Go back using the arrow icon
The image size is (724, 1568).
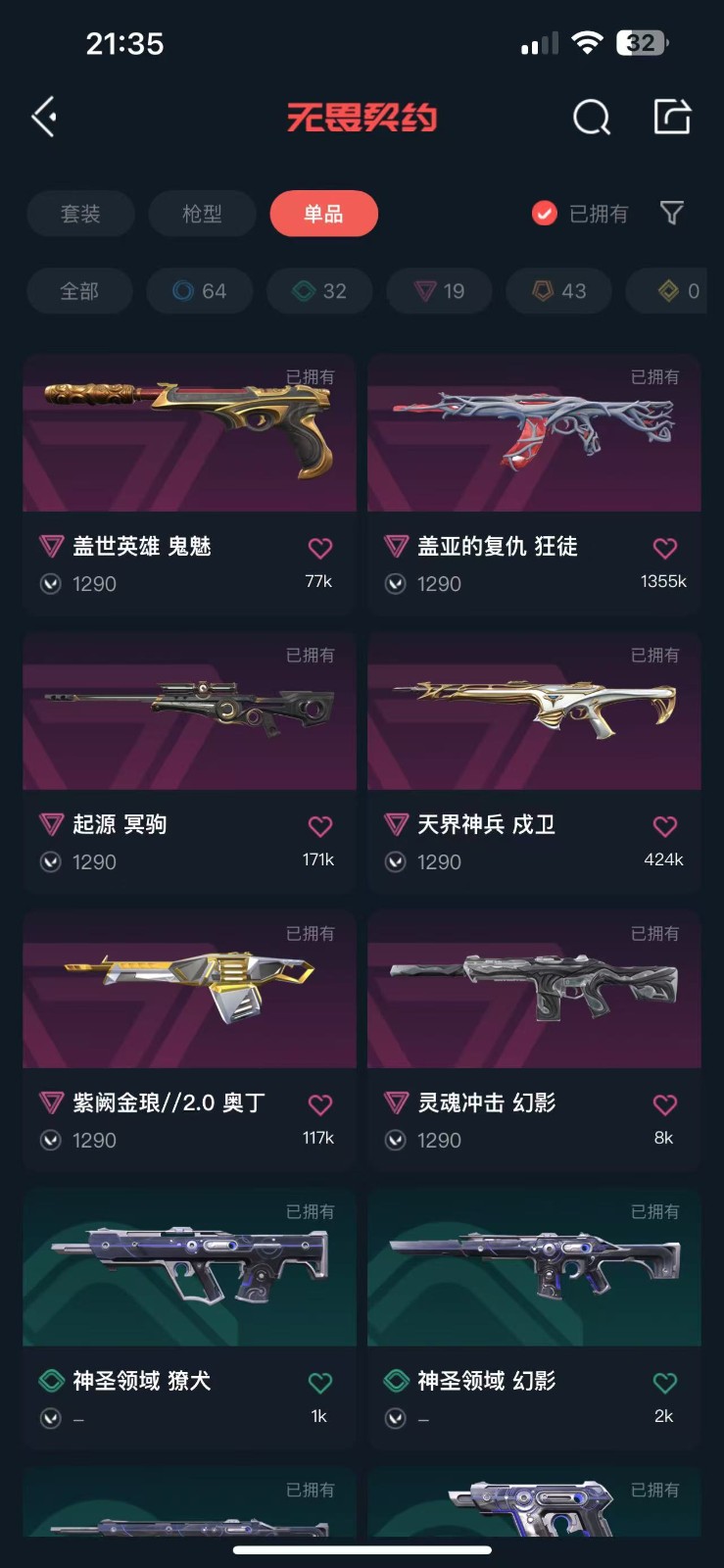44,118
